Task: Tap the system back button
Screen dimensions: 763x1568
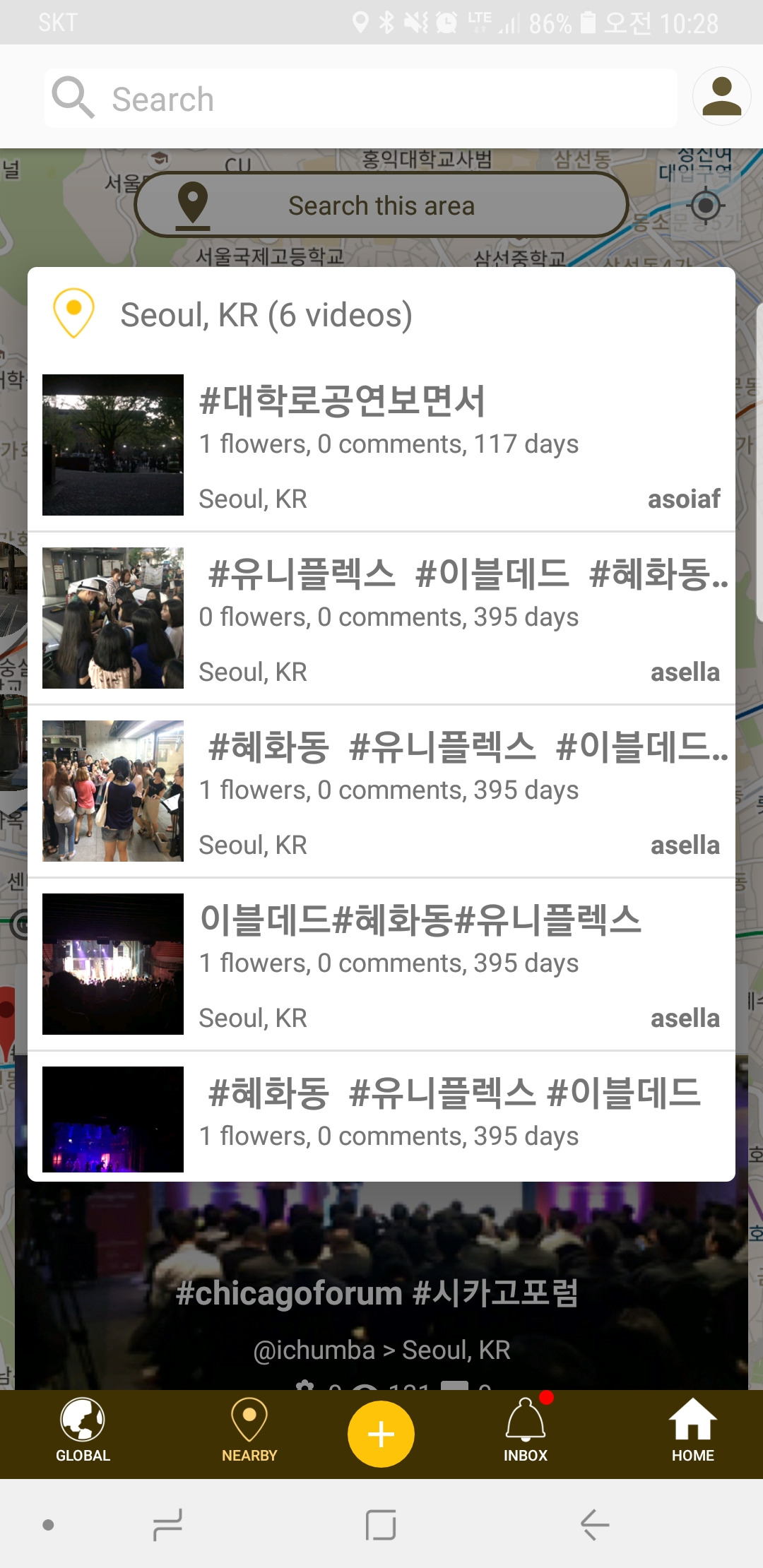Action: [x=595, y=1524]
